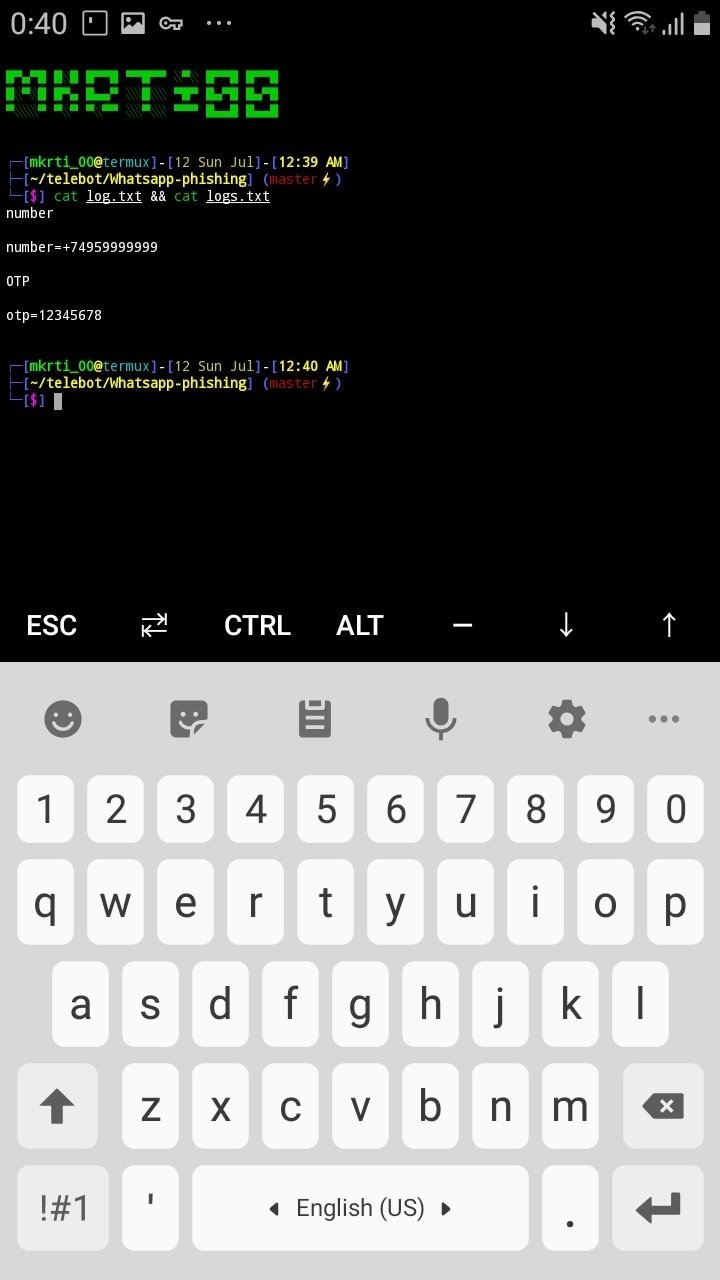Tap the shift key
The height and width of the screenshot is (1280, 720).
pos(57,1106)
